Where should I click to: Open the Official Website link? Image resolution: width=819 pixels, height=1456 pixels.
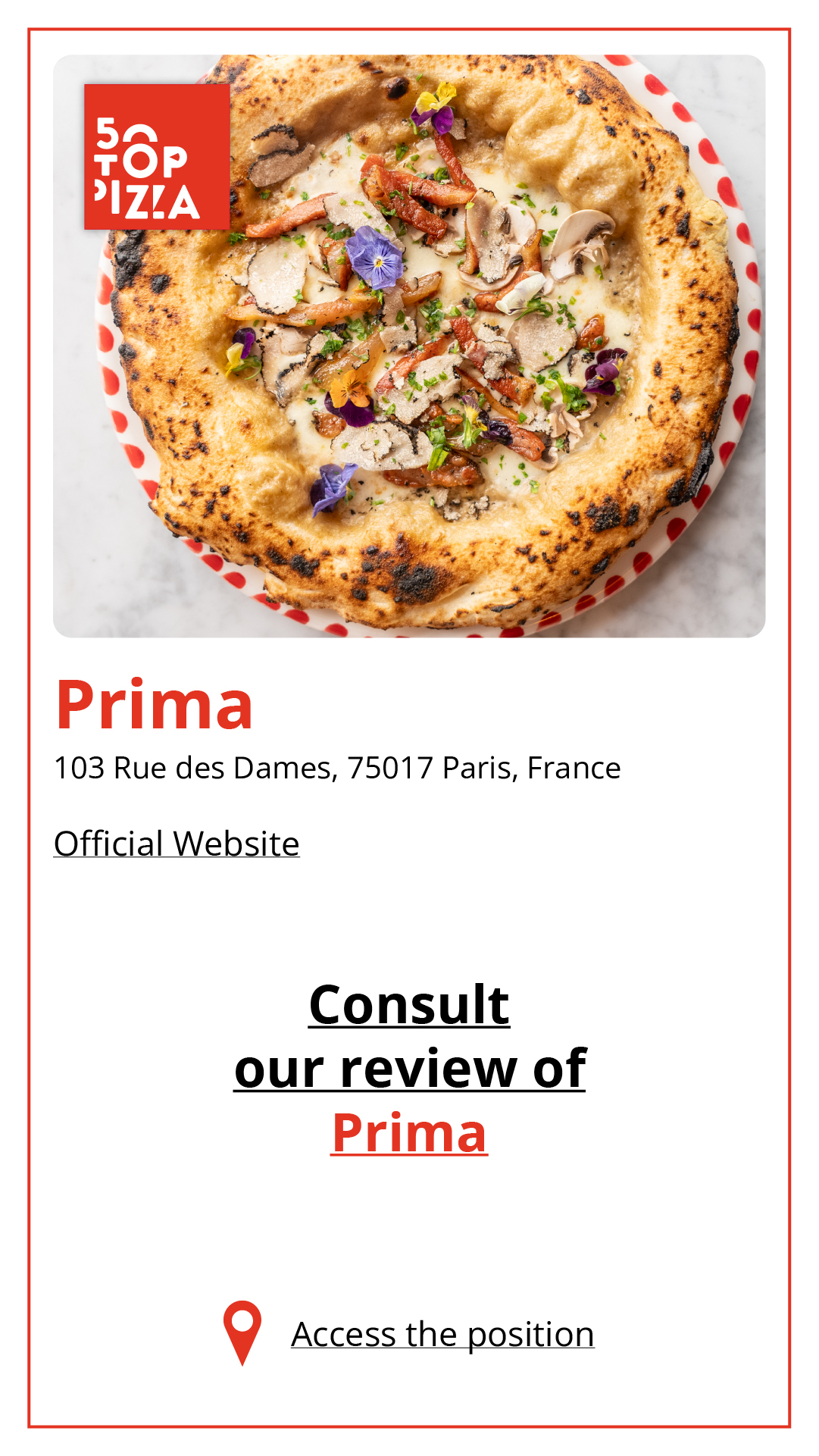click(177, 844)
